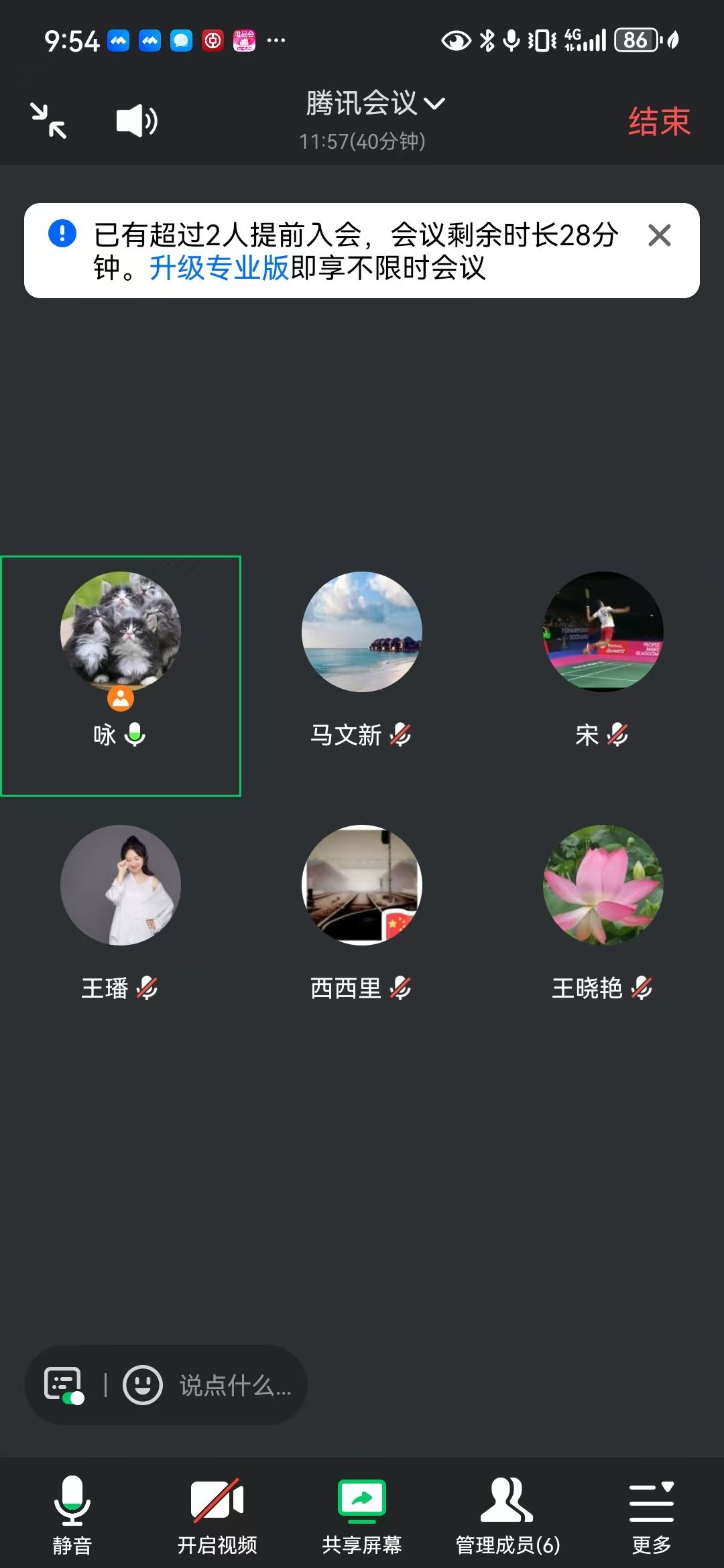The height and width of the screenshot is (1568, 724).
Task: Open the 更多 options menu
Action: [x=651, y=1514]
